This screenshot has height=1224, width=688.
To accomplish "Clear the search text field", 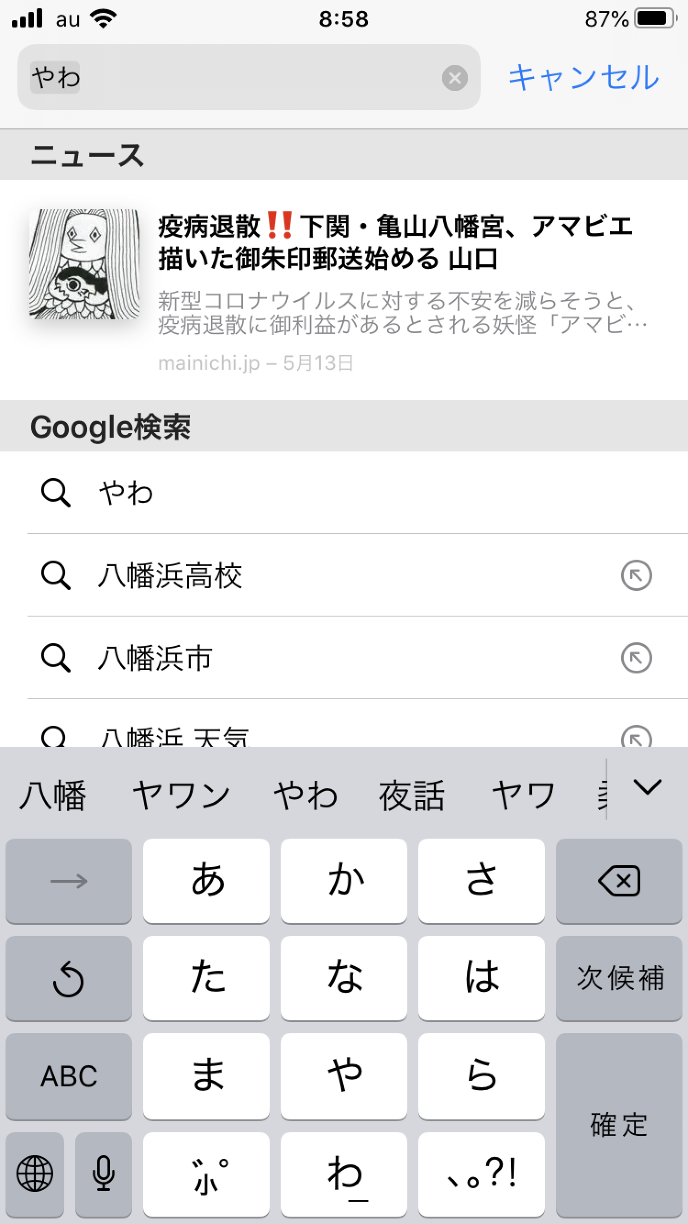I will [455, 78].
